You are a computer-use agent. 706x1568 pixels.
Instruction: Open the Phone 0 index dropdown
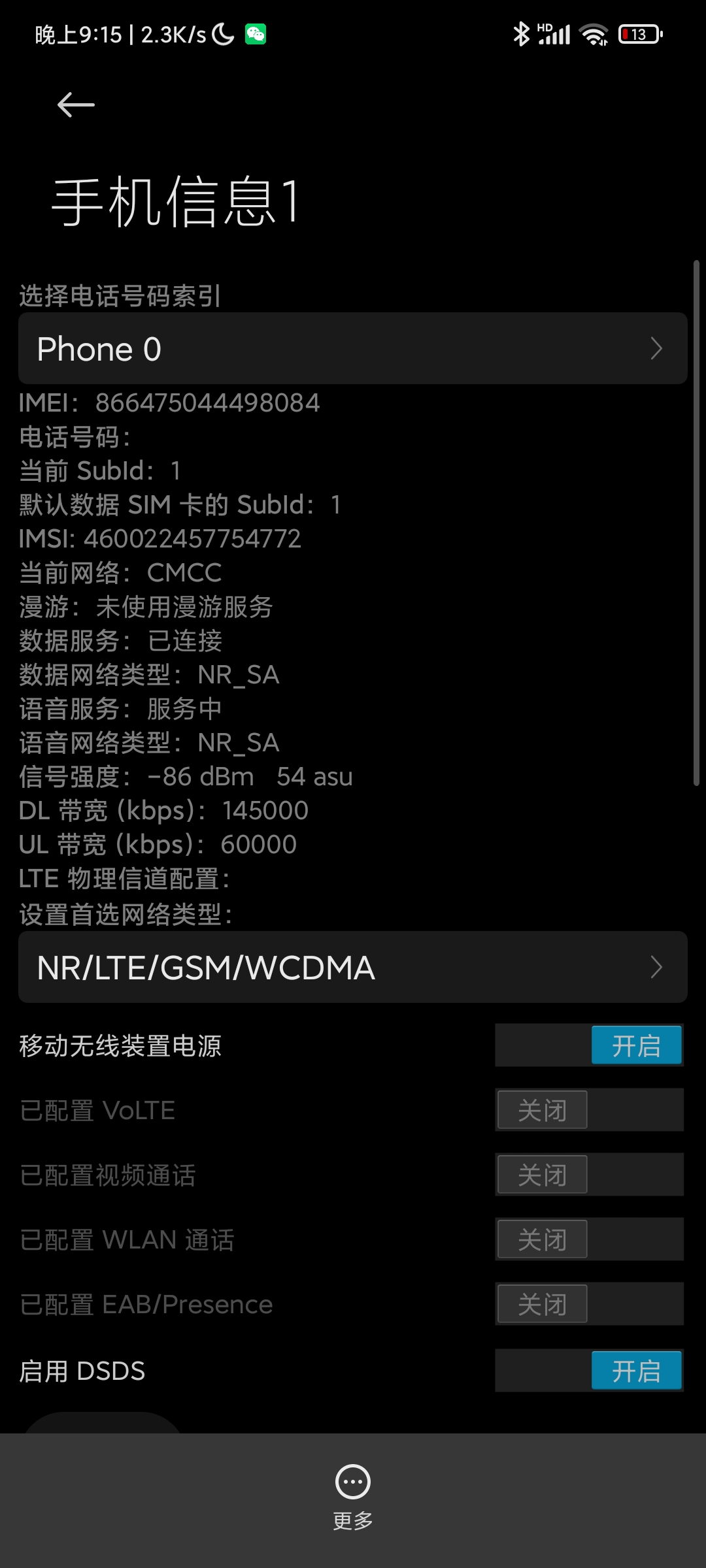353,348
